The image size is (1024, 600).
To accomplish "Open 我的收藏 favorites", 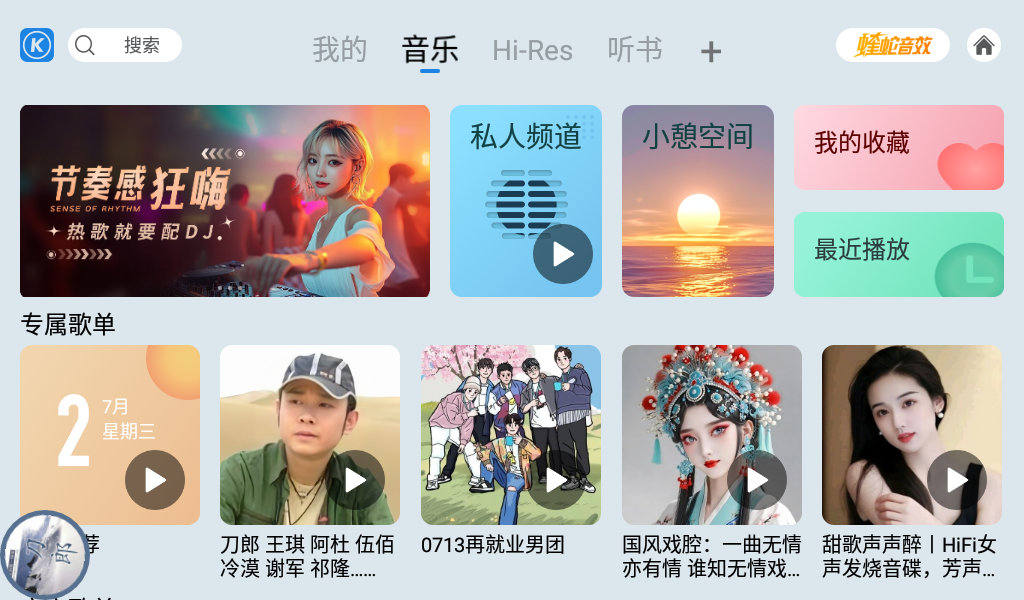I will point(898,147).
